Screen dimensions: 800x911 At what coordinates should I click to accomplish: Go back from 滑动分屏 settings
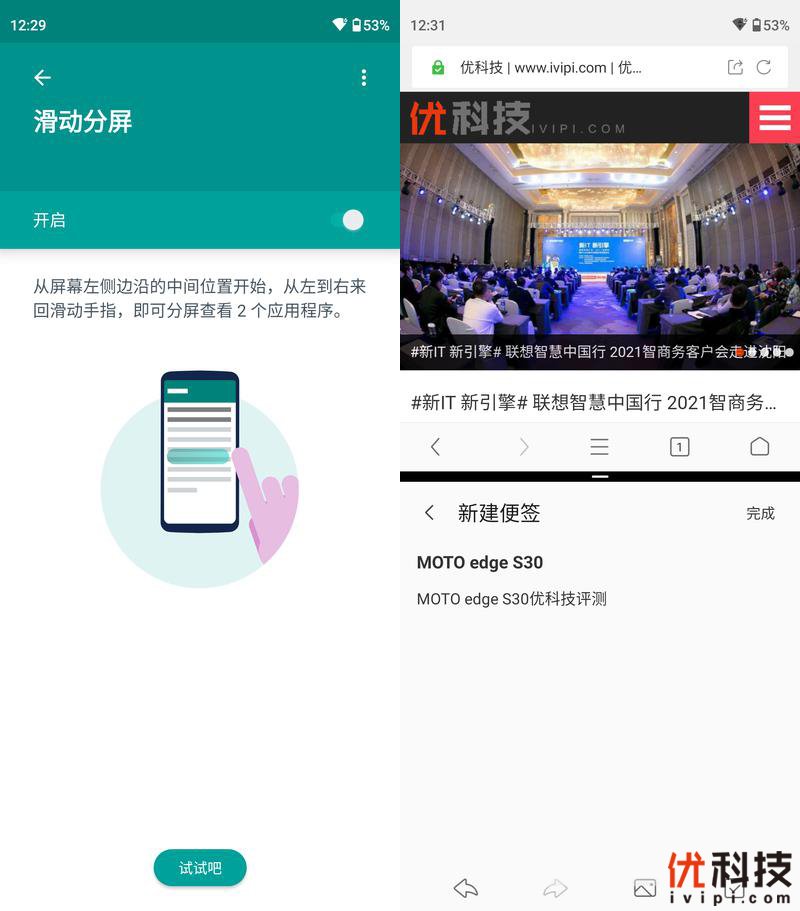click(x=42, y=77)
